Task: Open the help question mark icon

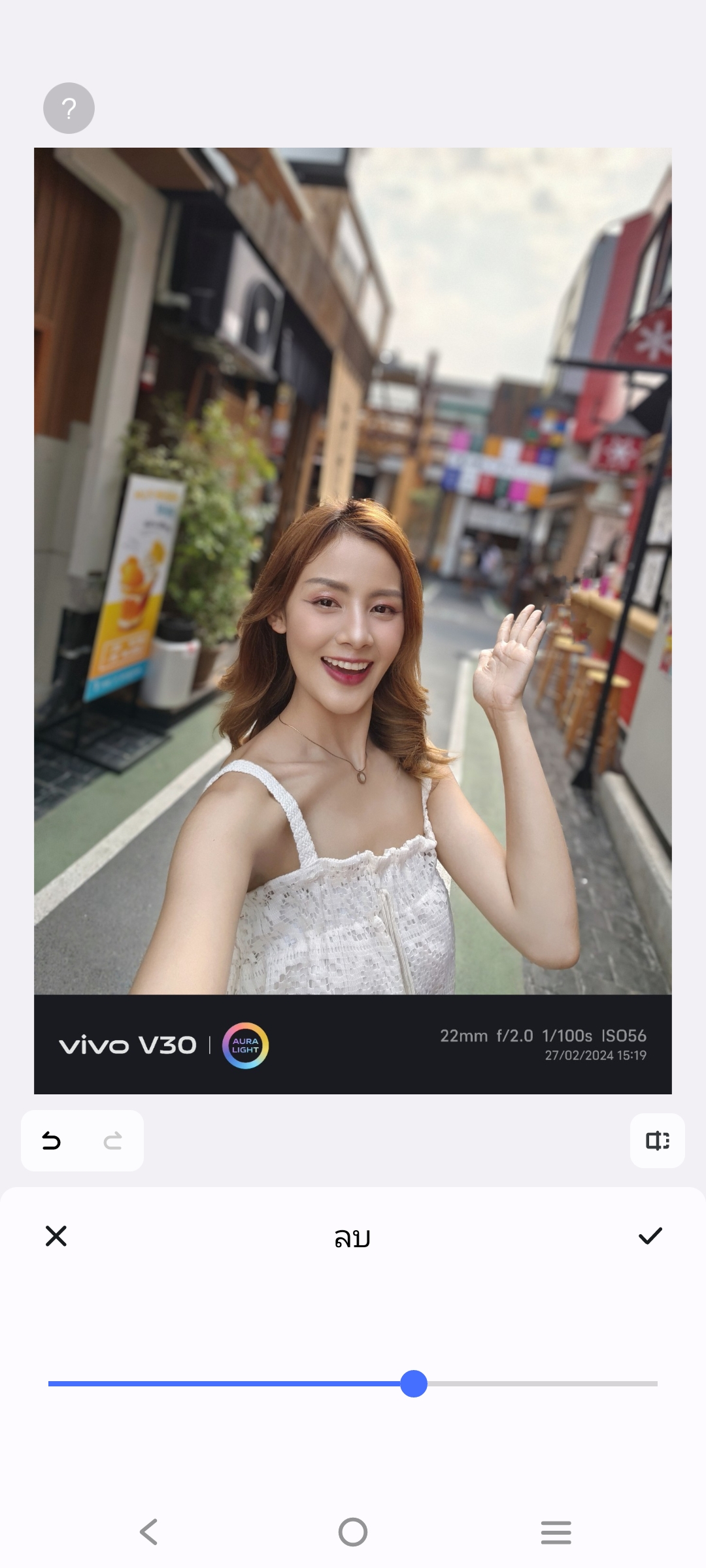Action: (x=69, y=108)
